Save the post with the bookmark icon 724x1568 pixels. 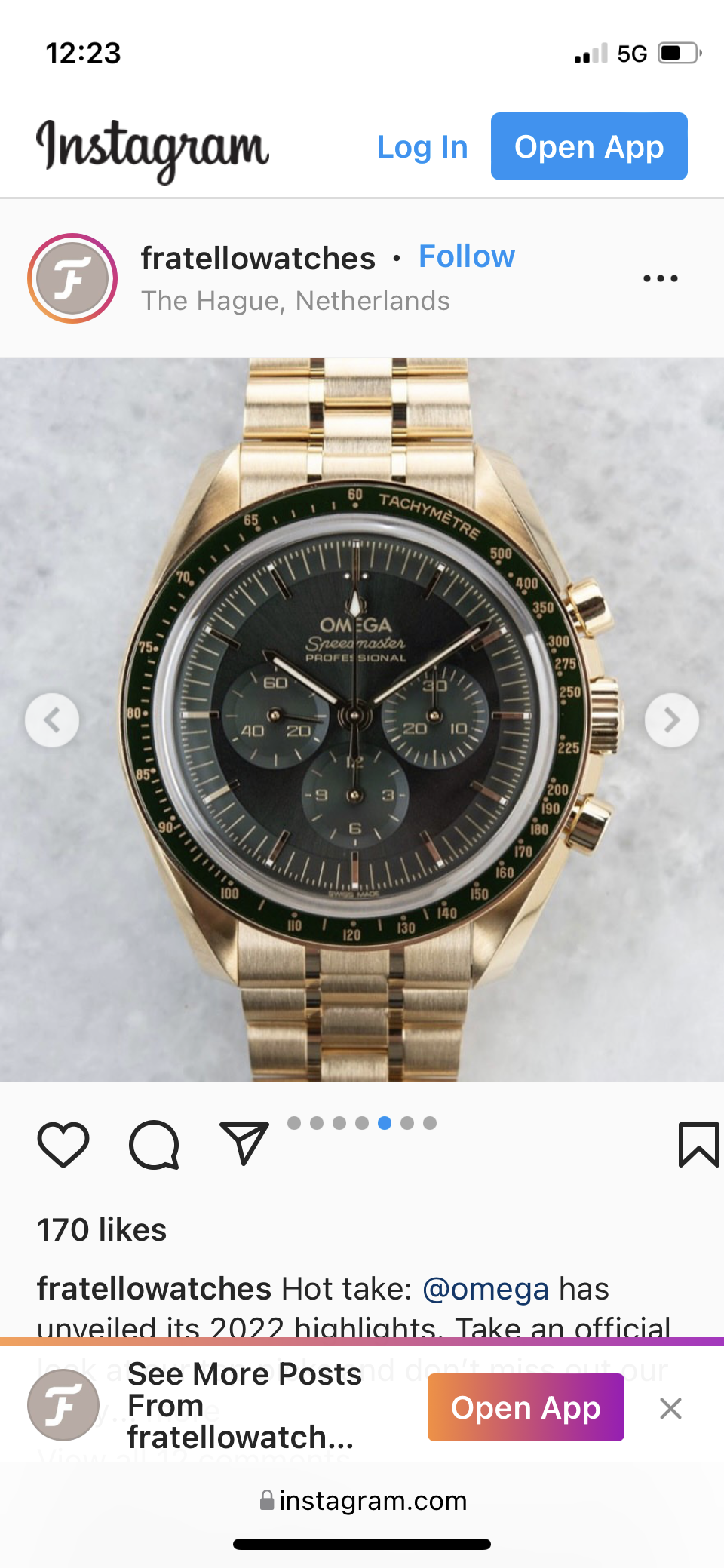point(698,1144)
